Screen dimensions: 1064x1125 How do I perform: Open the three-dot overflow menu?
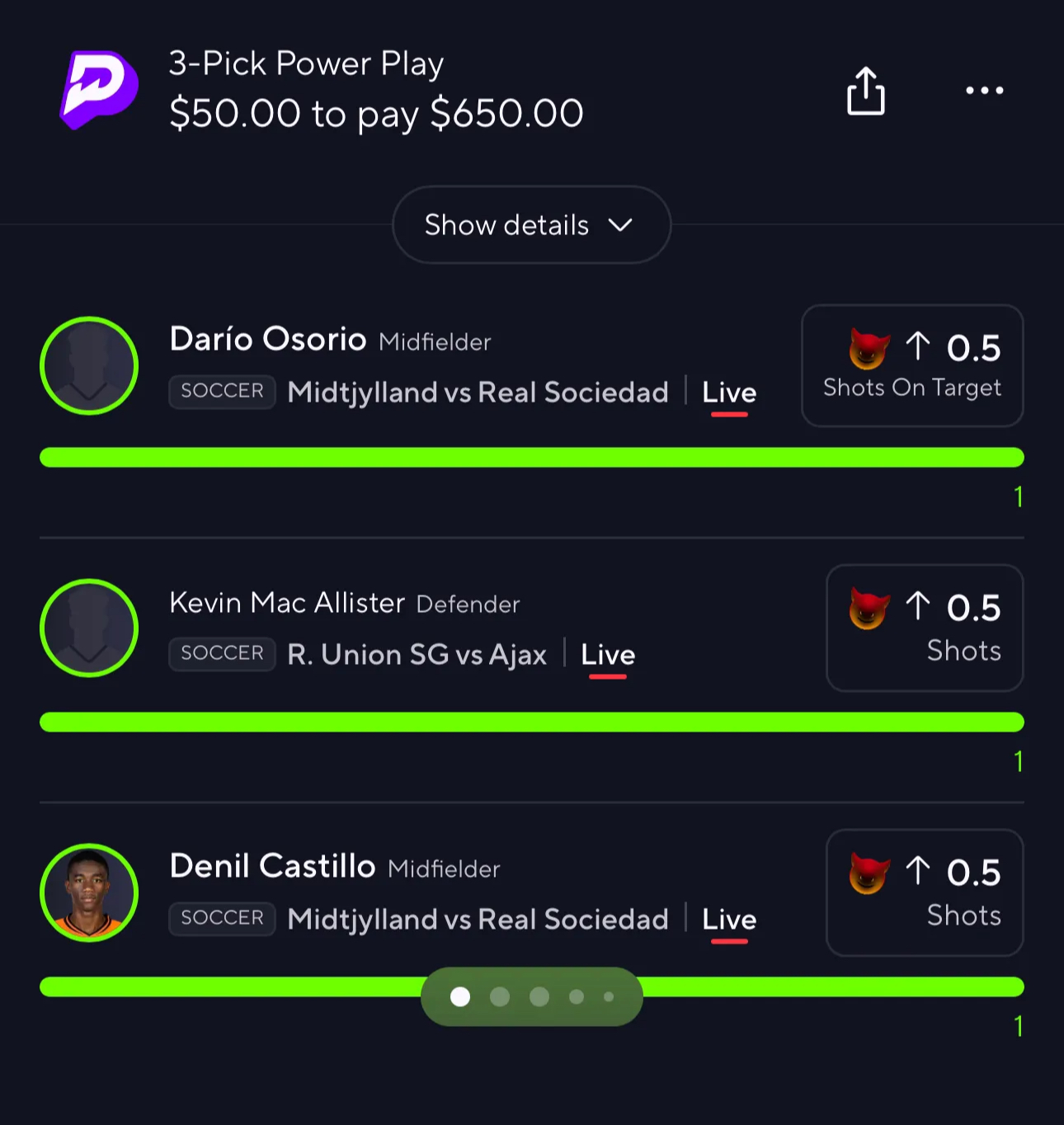[984, 91]
